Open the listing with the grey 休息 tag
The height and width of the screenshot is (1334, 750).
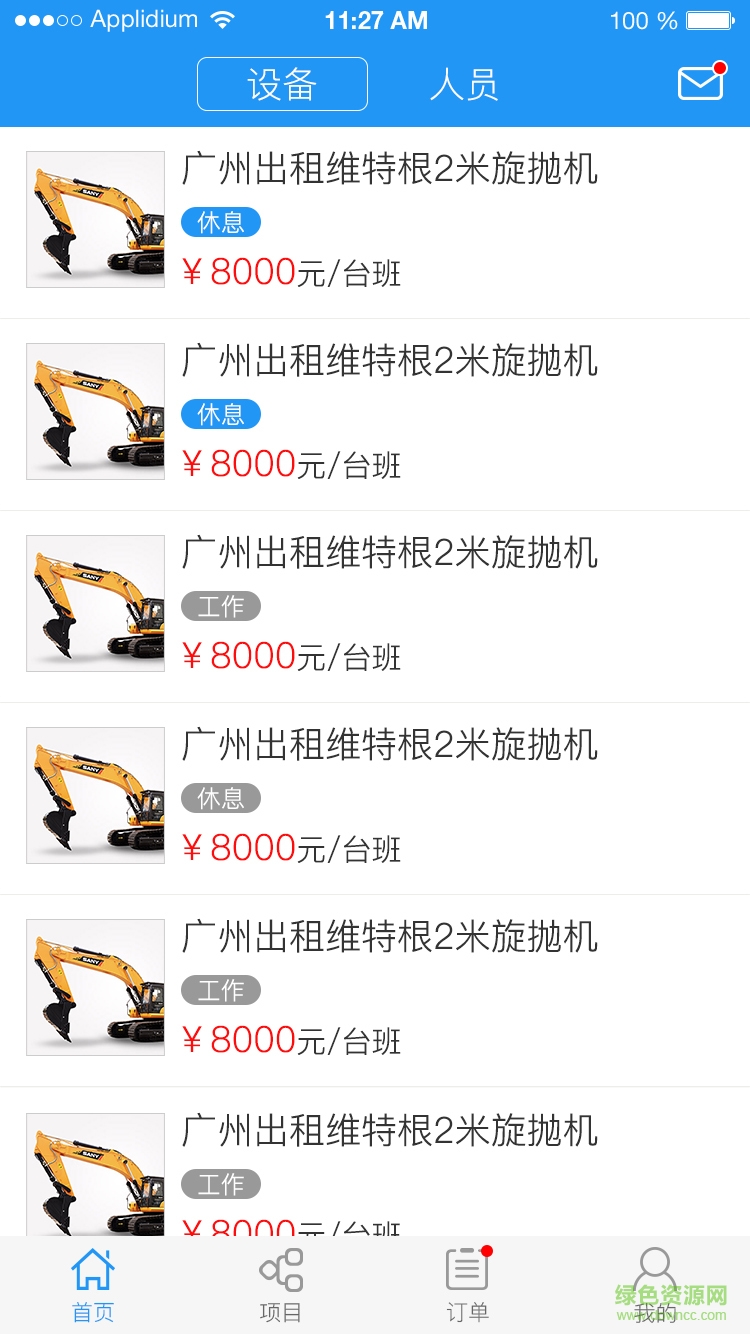point(390,798)
